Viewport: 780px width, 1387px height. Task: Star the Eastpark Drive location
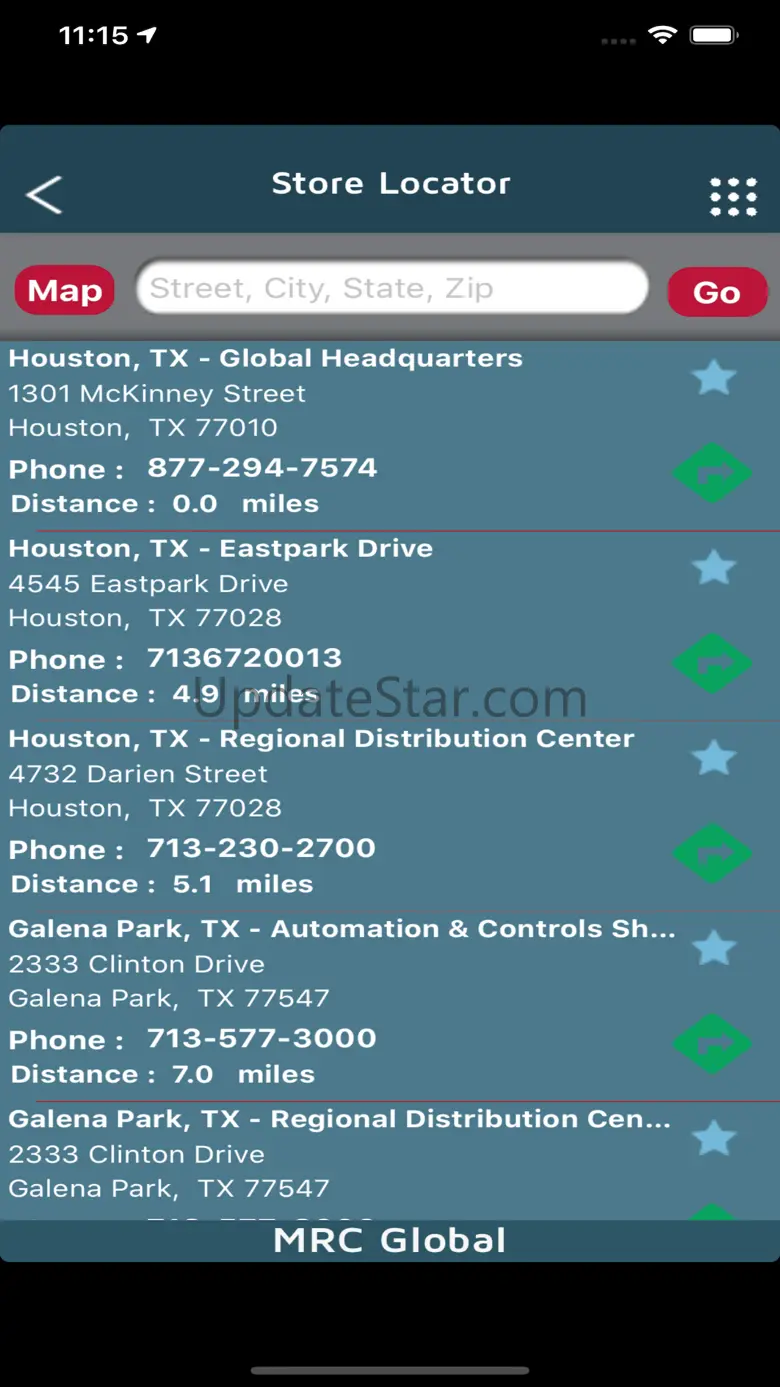coord(714,568)
